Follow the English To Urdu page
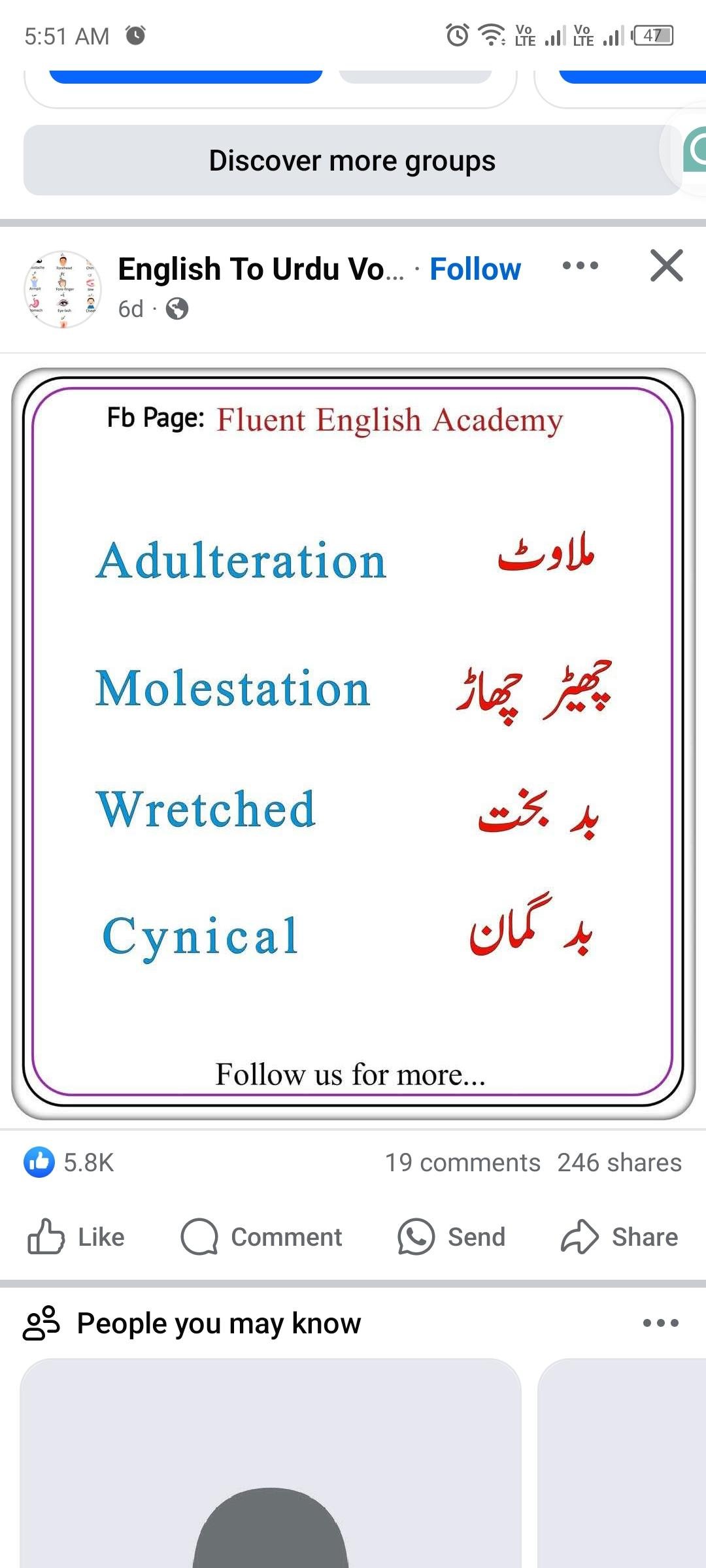The width and height of the screenshot is (706, 1568). point(475,269)
